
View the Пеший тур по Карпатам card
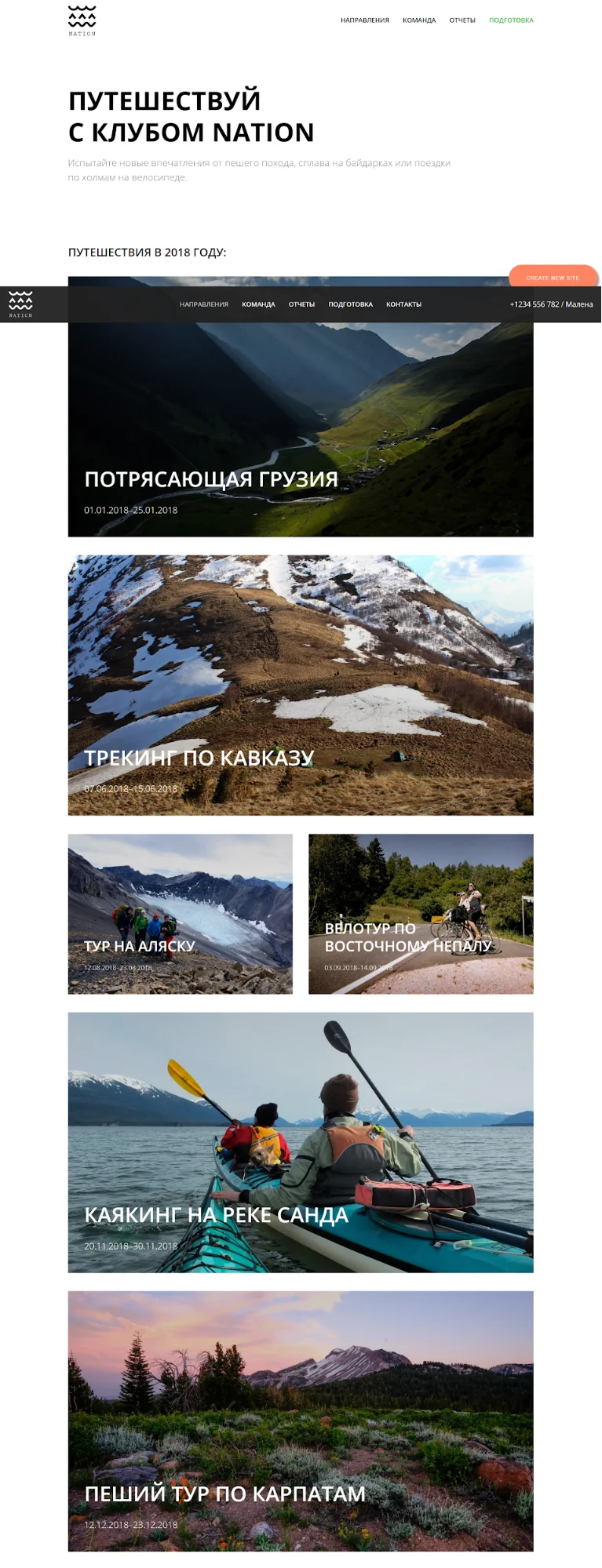tap(301, 1421)
